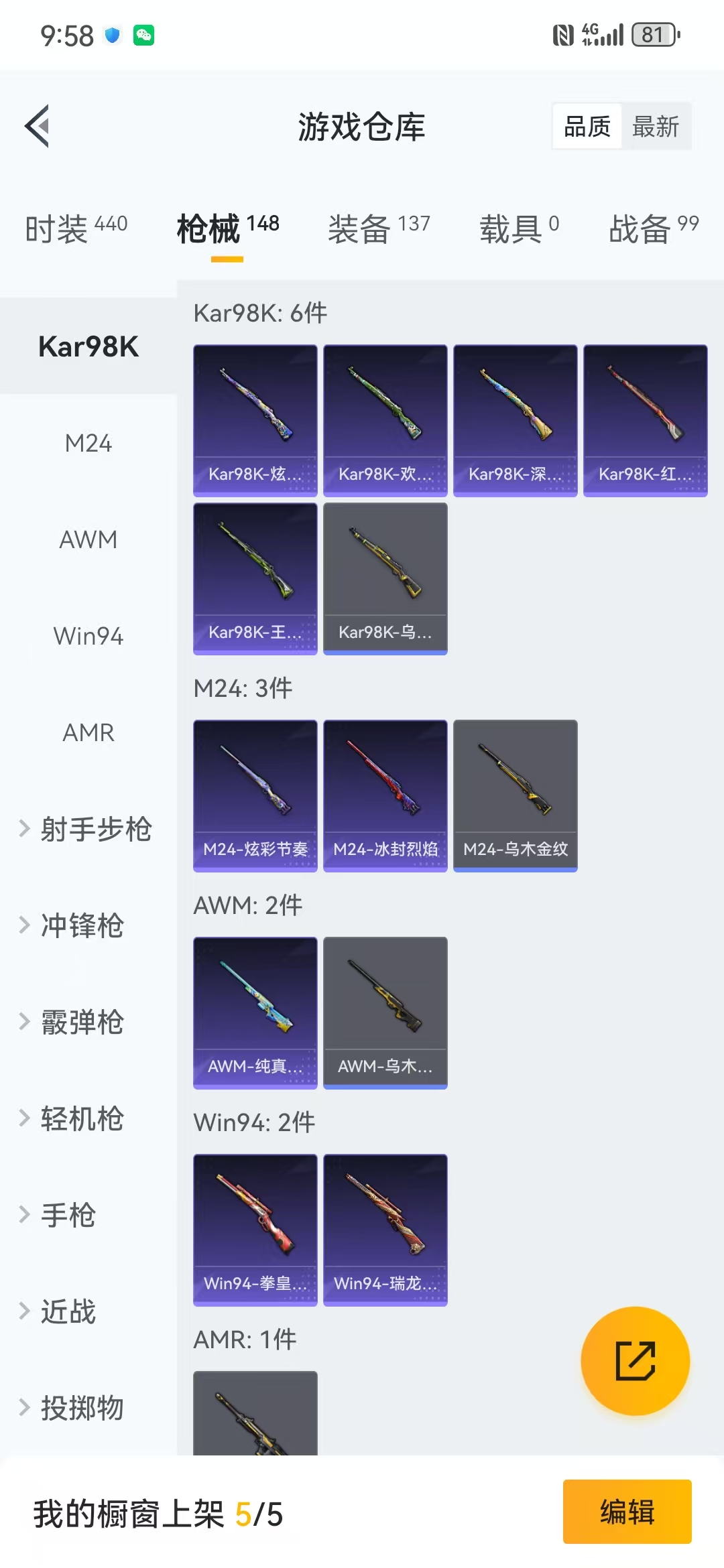Go back from 游戏仓库
This screenshot has width=724, height=1568.
point(38,126)
